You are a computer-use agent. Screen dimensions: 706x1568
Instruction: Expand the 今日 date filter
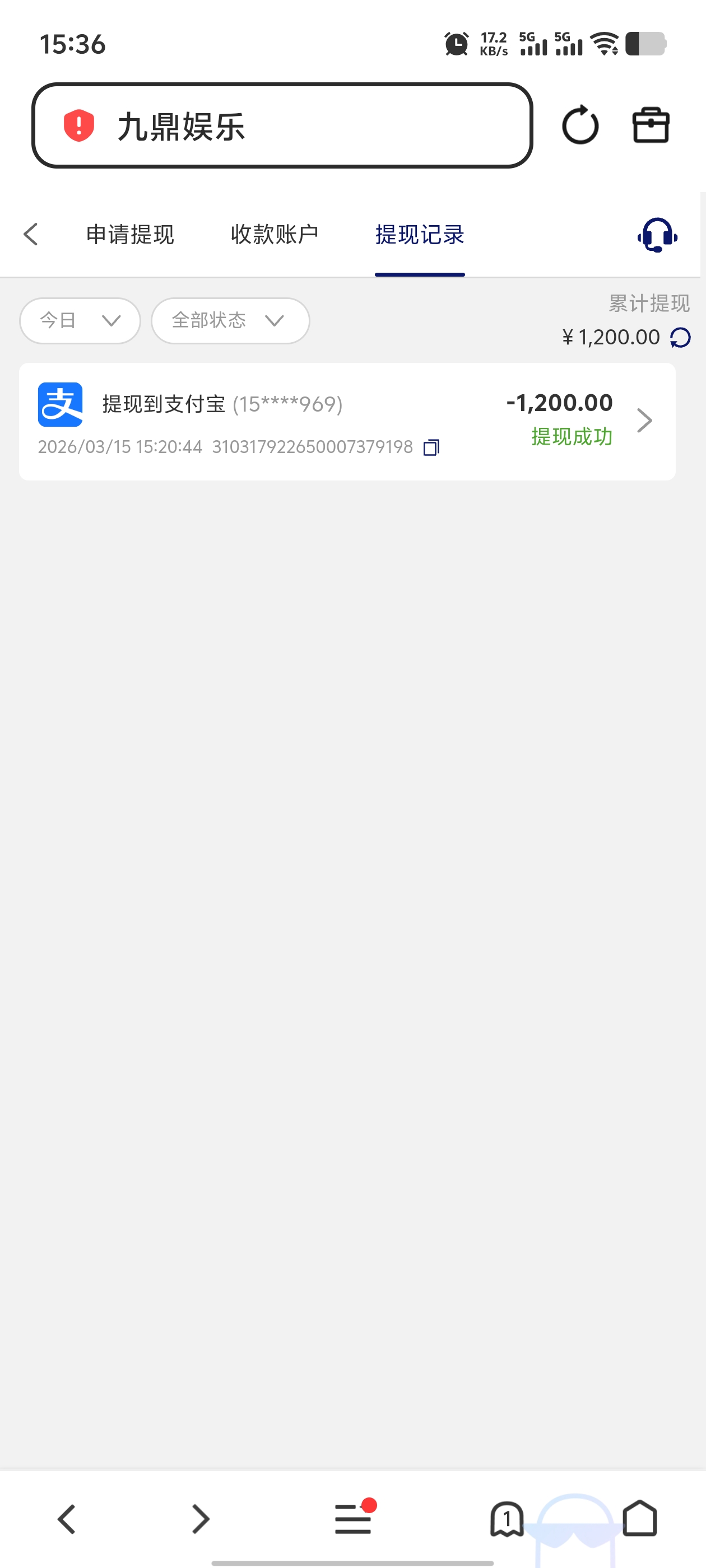click(x=80, y=320)
